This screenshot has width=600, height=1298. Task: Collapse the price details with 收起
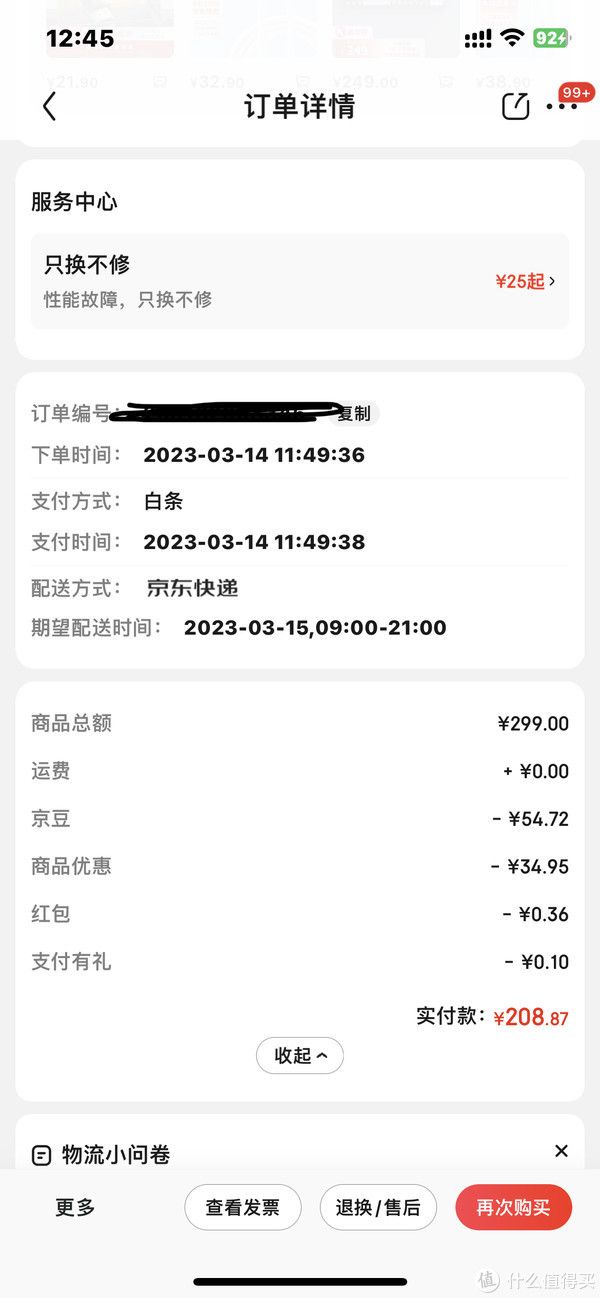coord(299,1055)
